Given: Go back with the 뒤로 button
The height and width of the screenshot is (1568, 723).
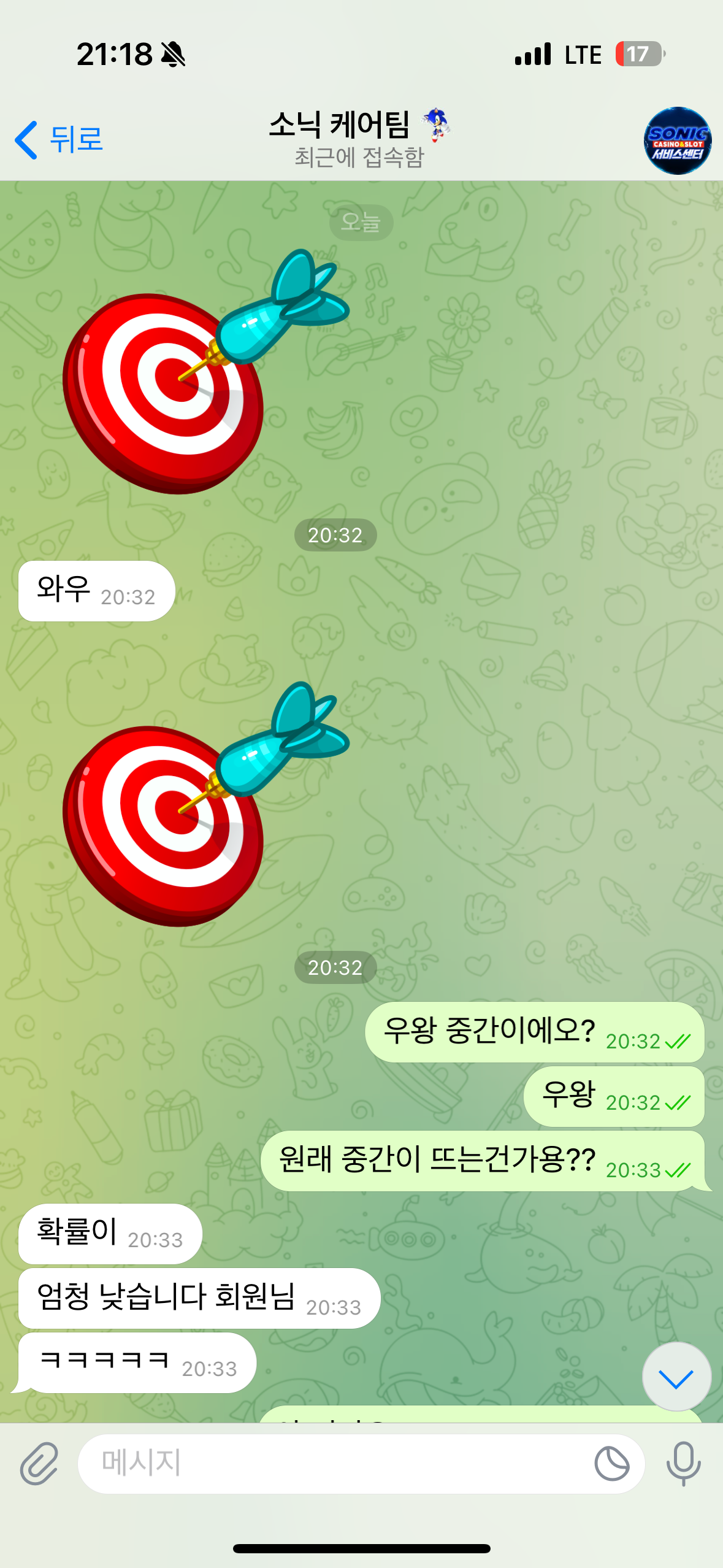Looking at the screenshot, I should coord(59,140).
